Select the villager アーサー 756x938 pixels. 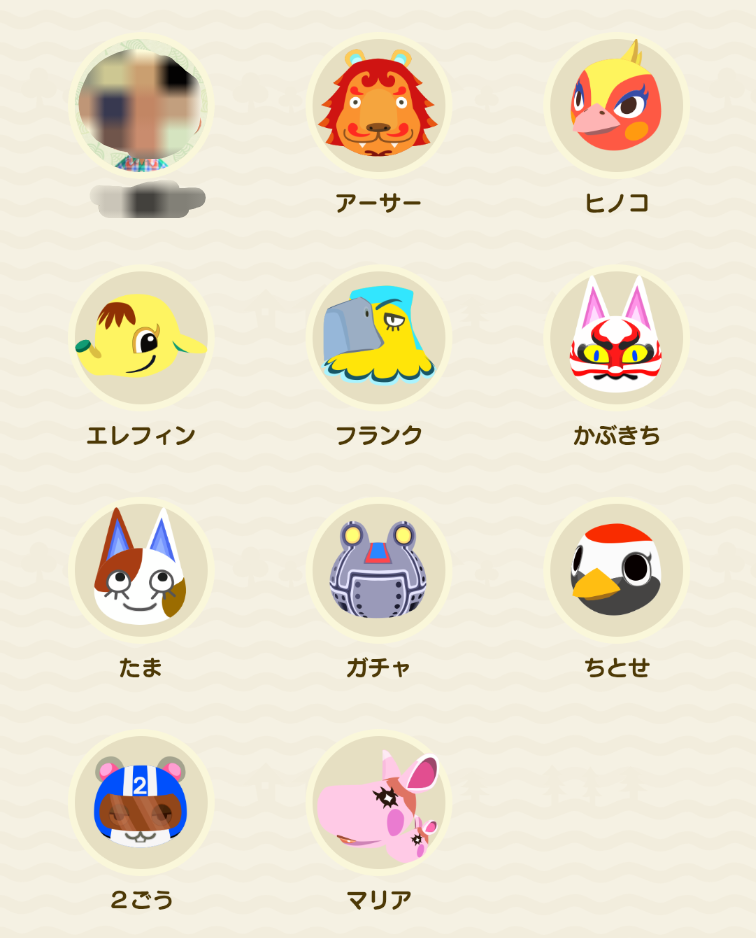pyautogui.click(x=378, y=105)
